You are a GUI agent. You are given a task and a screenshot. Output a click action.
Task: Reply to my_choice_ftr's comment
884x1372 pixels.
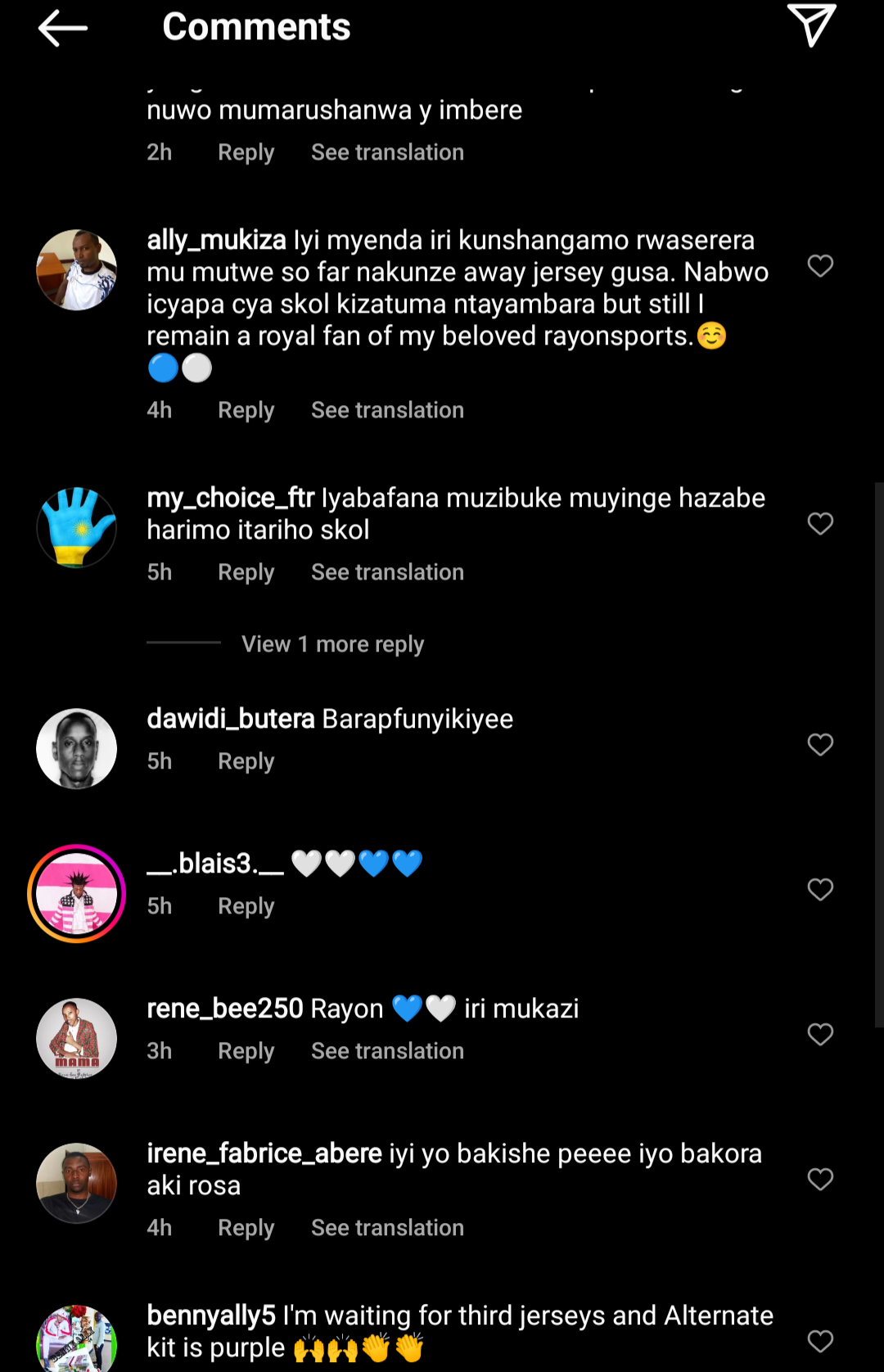246,572
